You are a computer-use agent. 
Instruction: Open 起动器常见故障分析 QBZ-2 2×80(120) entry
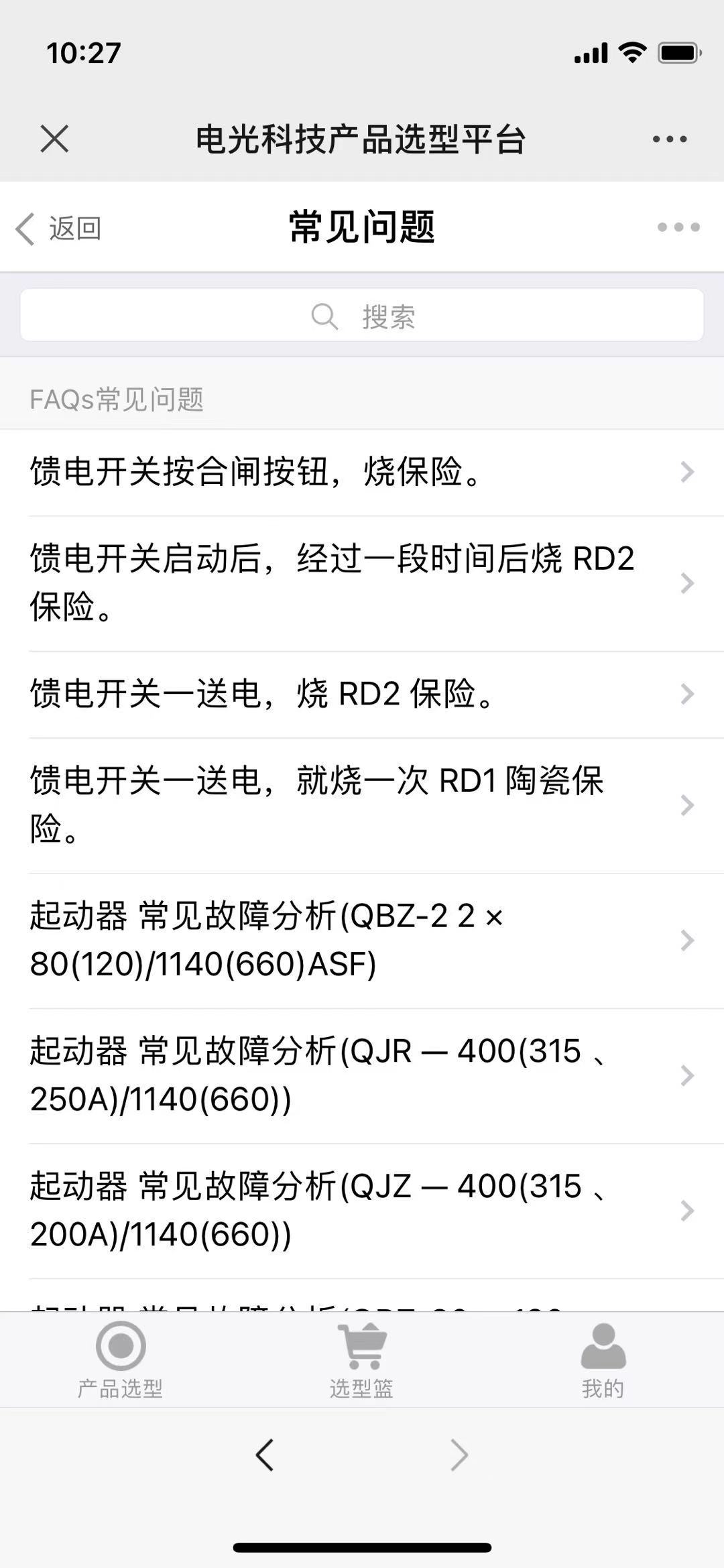tap(362, 941)
